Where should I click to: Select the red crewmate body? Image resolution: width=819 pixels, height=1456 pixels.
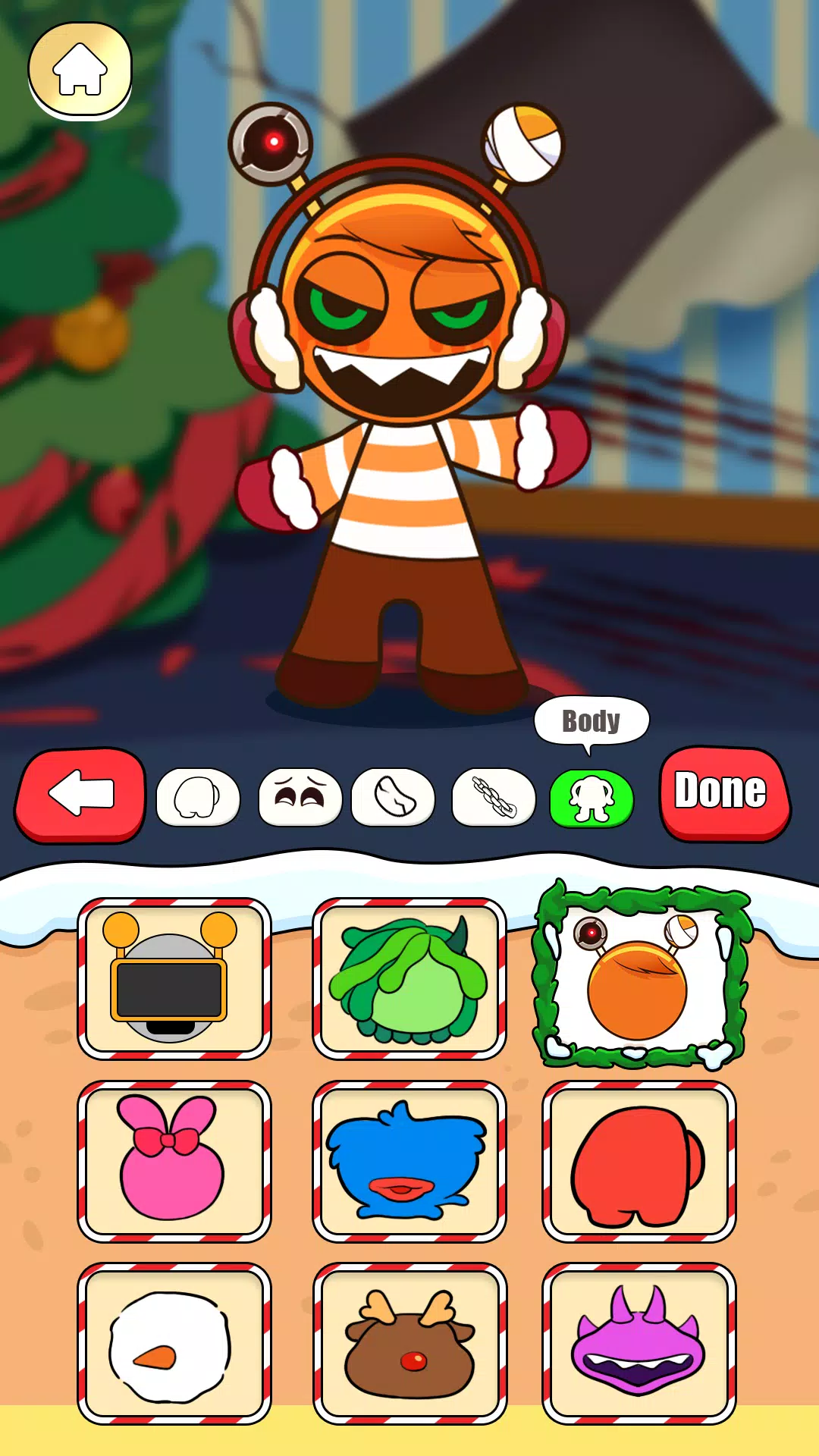click(x=639, y=1161)
